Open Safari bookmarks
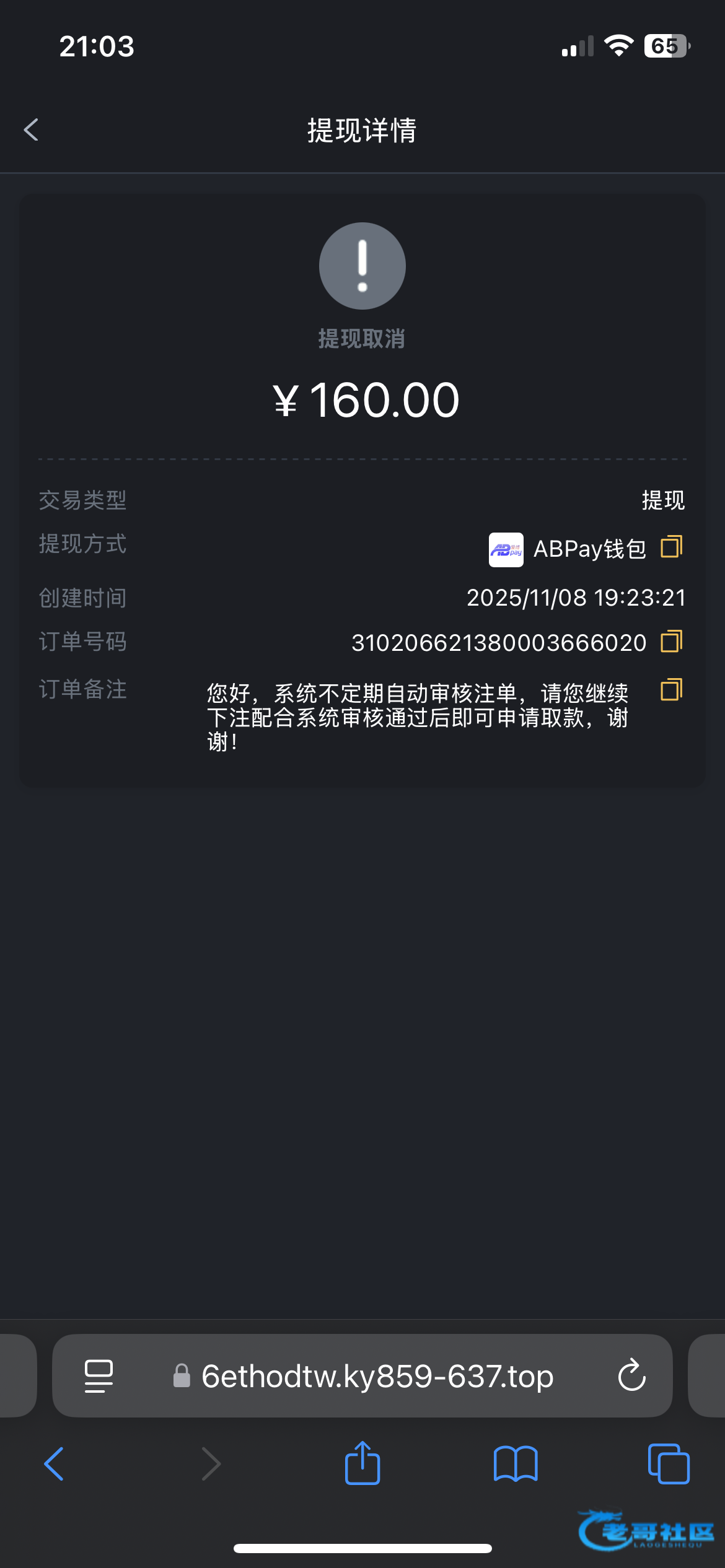This screenshot has height=1568, width=725. [x=516, y=1464]
